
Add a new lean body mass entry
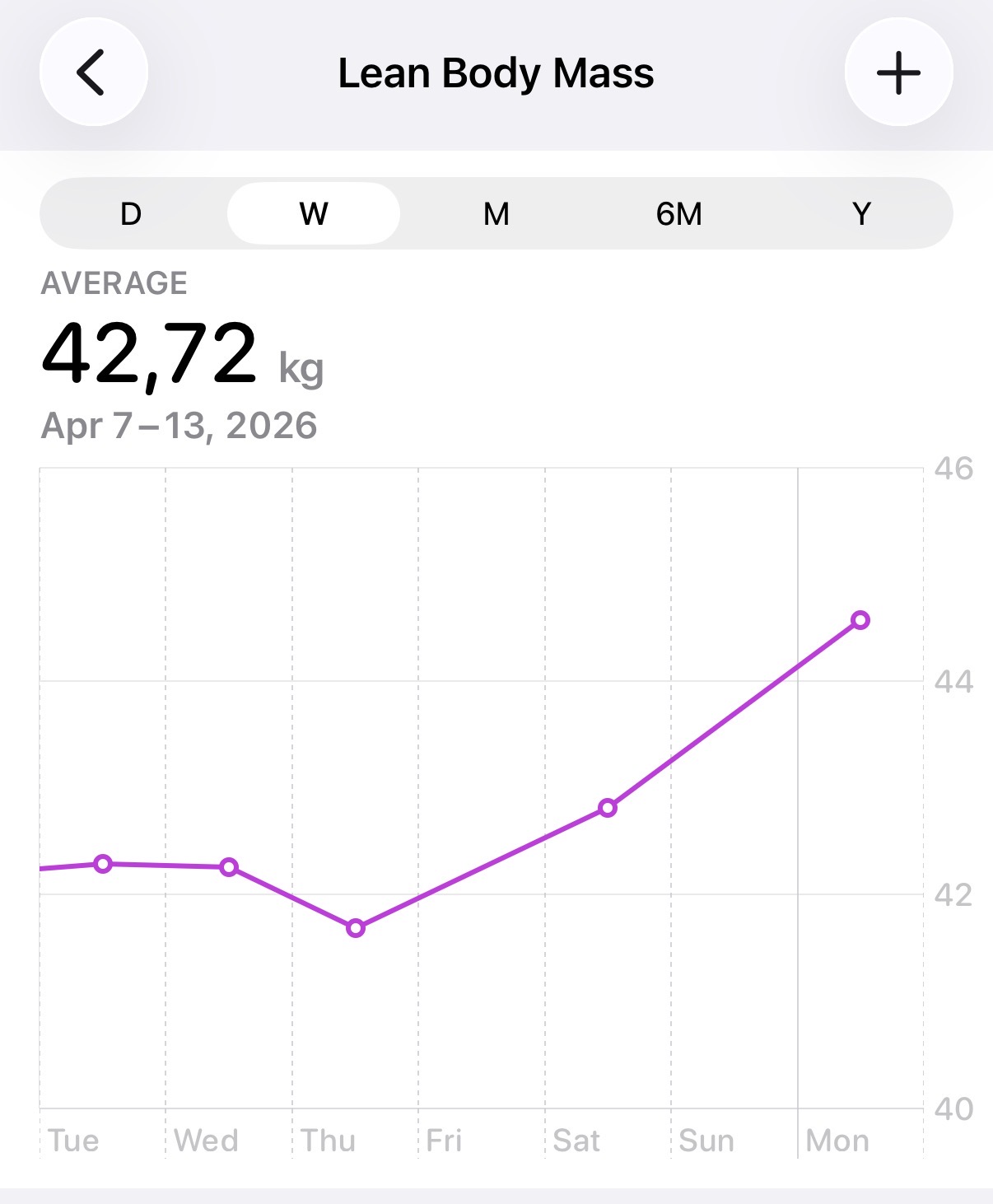[898, 72]
